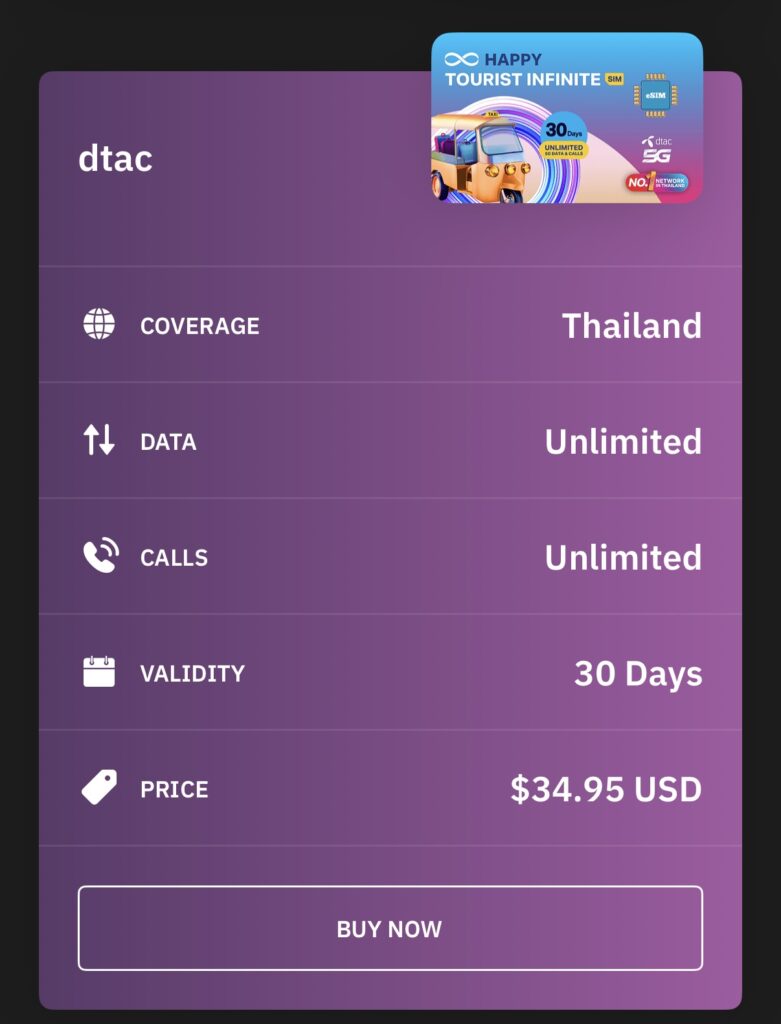Tap the BUY NOW button

[390, 928]
